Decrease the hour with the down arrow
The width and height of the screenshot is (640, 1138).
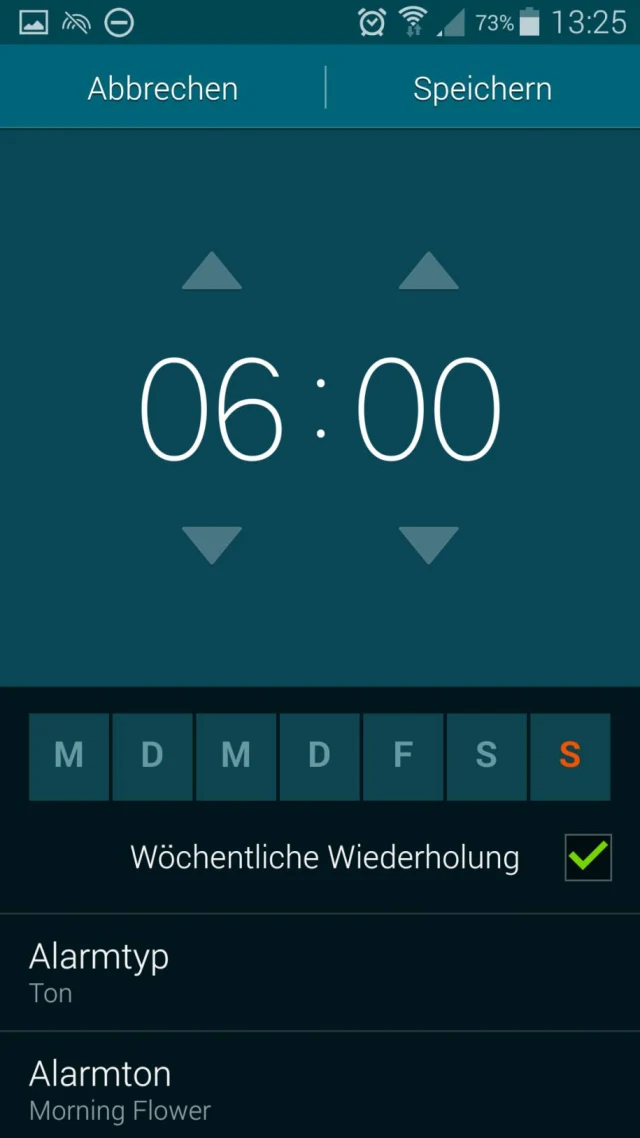[212, 545]
